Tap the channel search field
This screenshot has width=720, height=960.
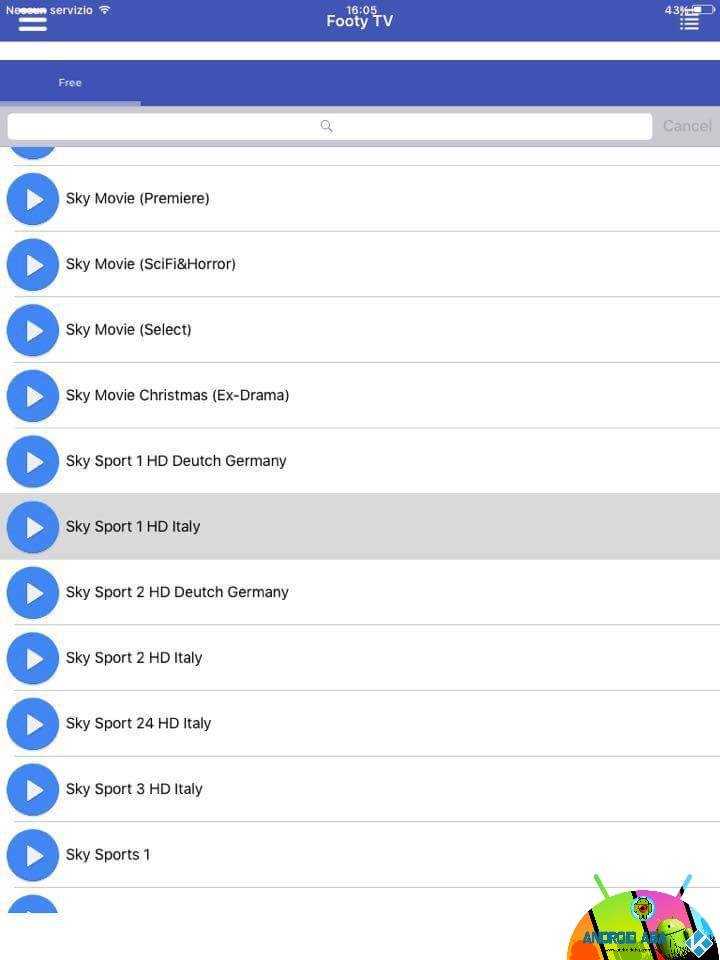(329, 126)
